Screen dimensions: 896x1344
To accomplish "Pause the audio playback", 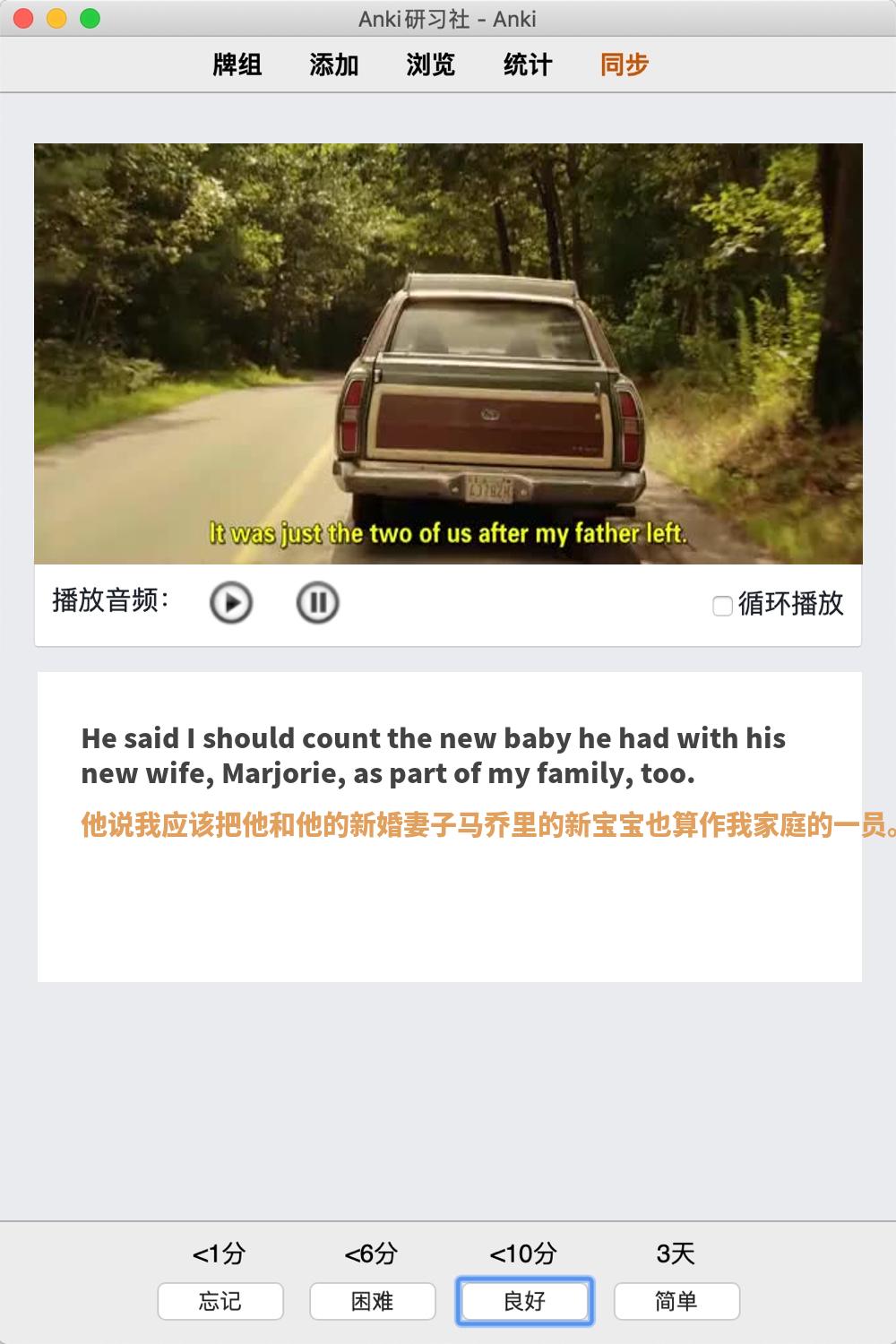I will [317, 602].
